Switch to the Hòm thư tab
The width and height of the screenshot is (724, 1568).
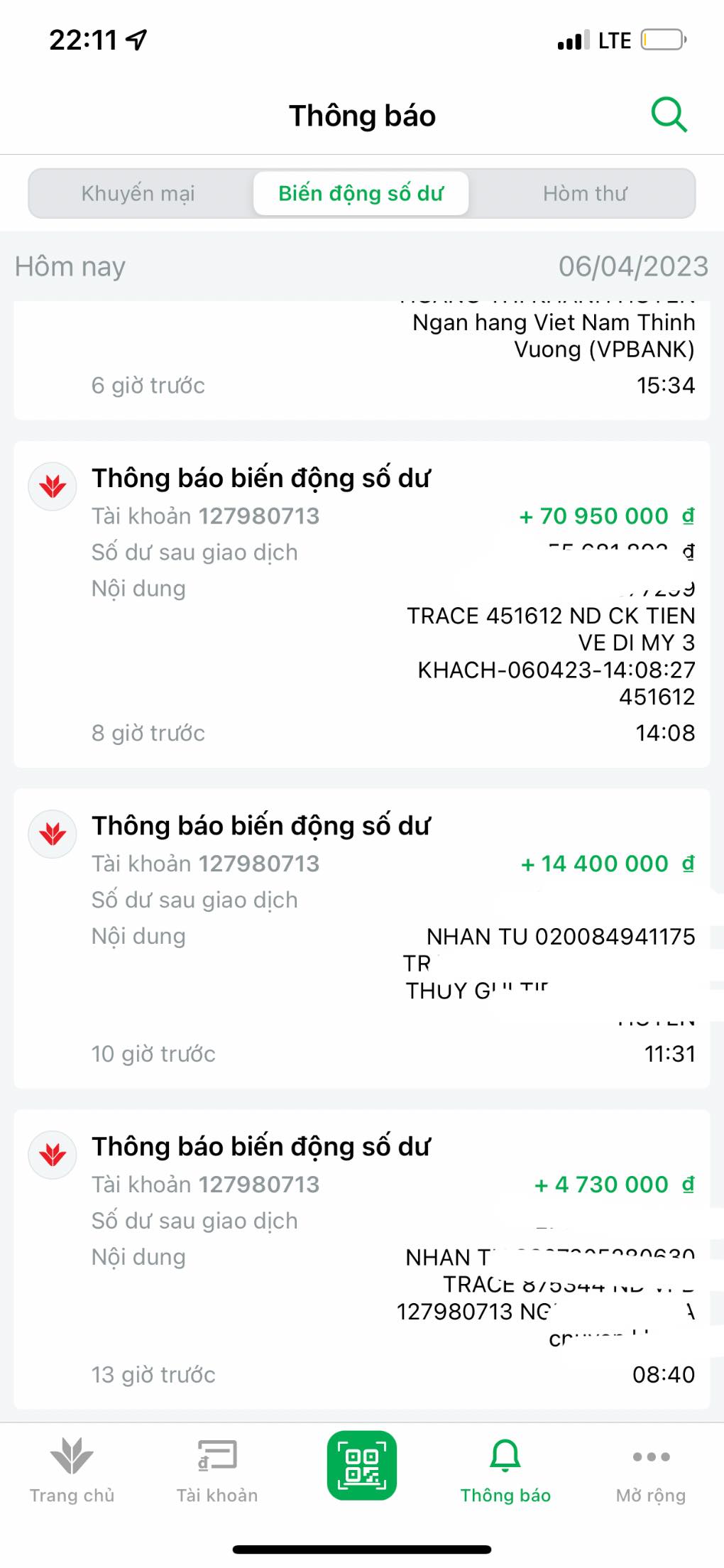585,193
